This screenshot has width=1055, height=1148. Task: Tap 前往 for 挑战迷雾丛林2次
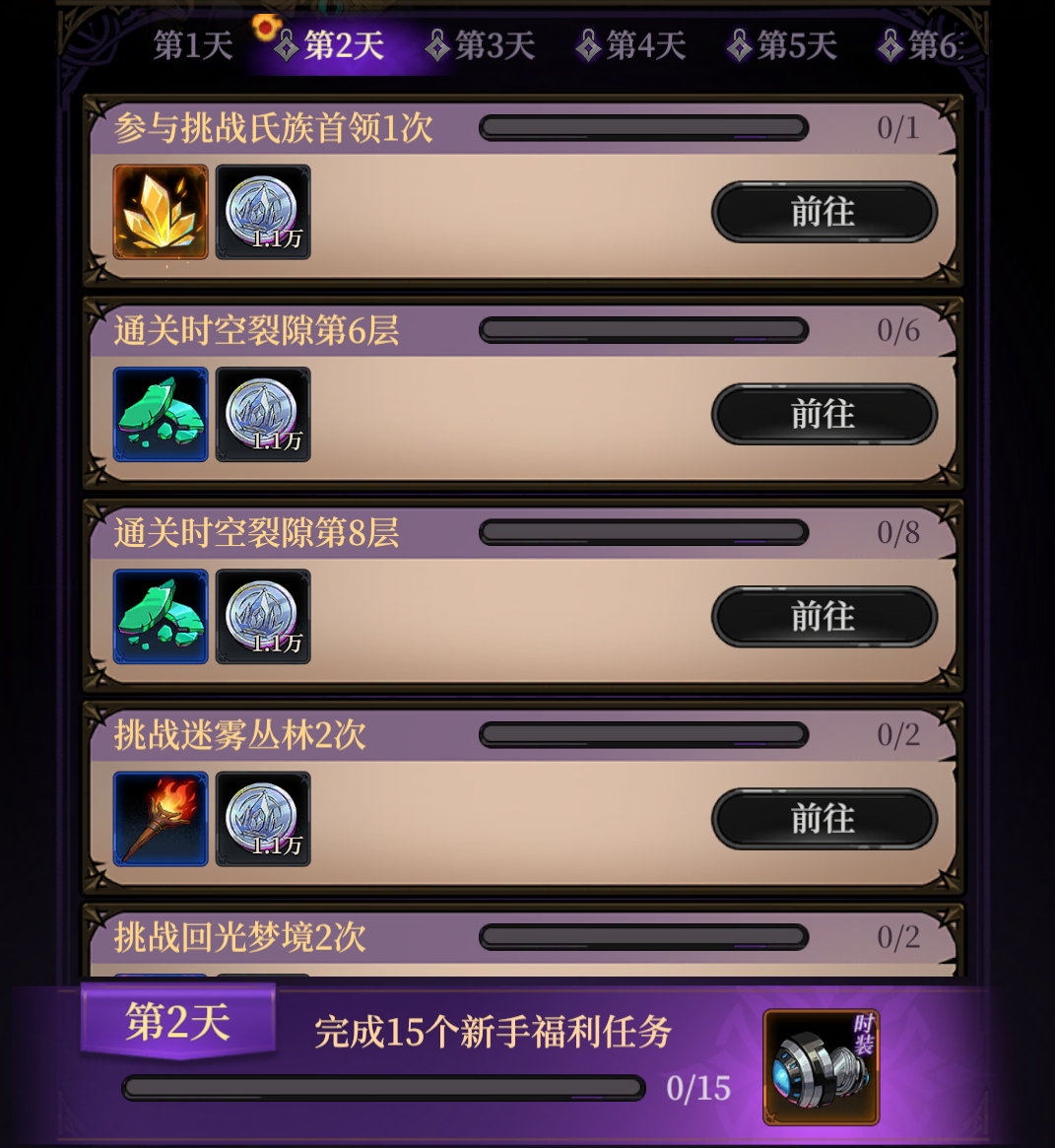point(824,819)
